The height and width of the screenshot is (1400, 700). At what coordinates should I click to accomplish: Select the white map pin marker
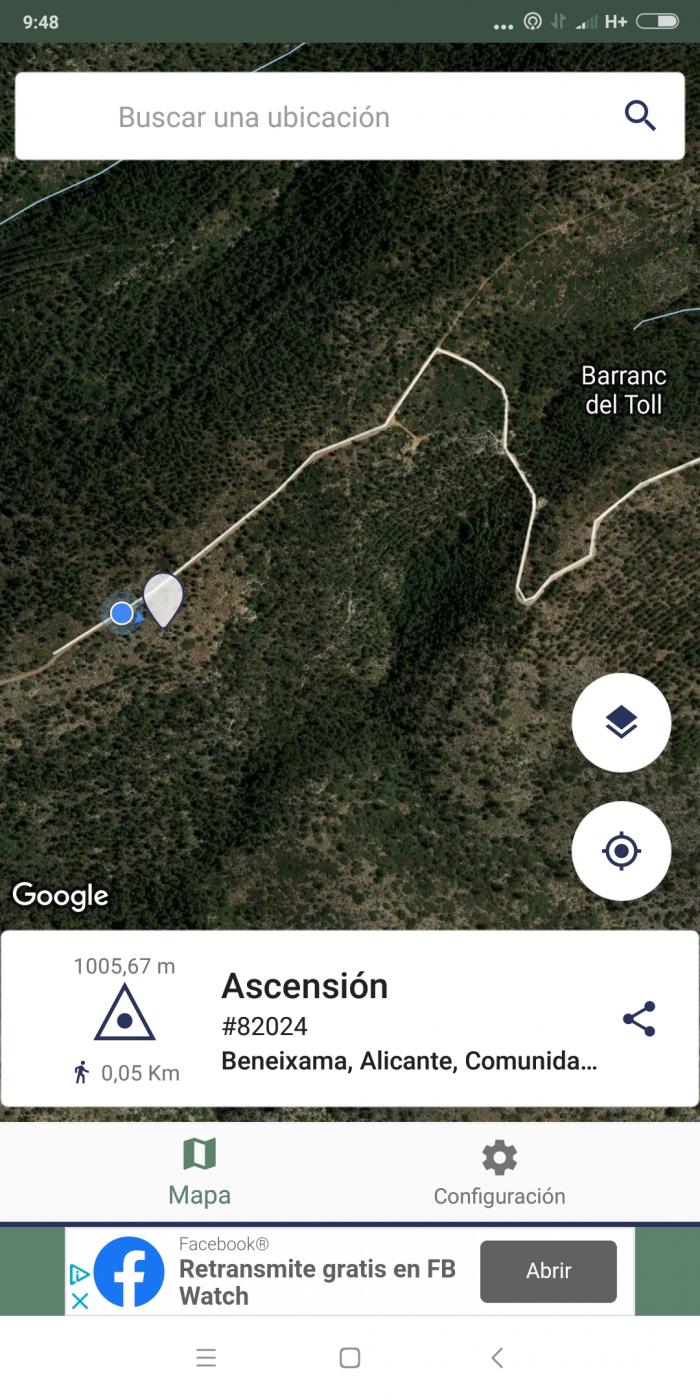(163, 599)
